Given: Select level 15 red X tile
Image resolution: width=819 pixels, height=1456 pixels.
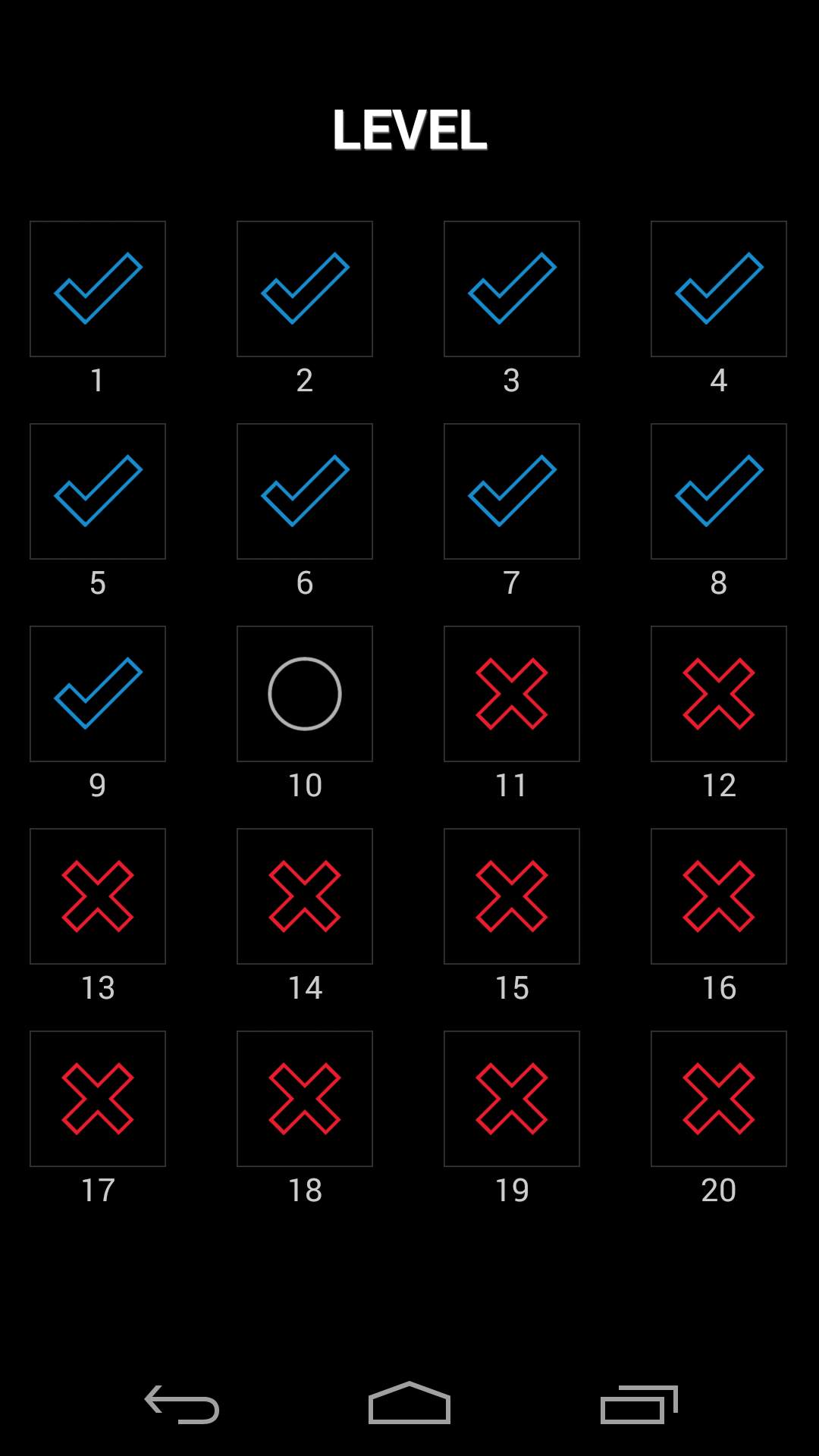Looking at the screenshot, I should (x=512, y=896).
